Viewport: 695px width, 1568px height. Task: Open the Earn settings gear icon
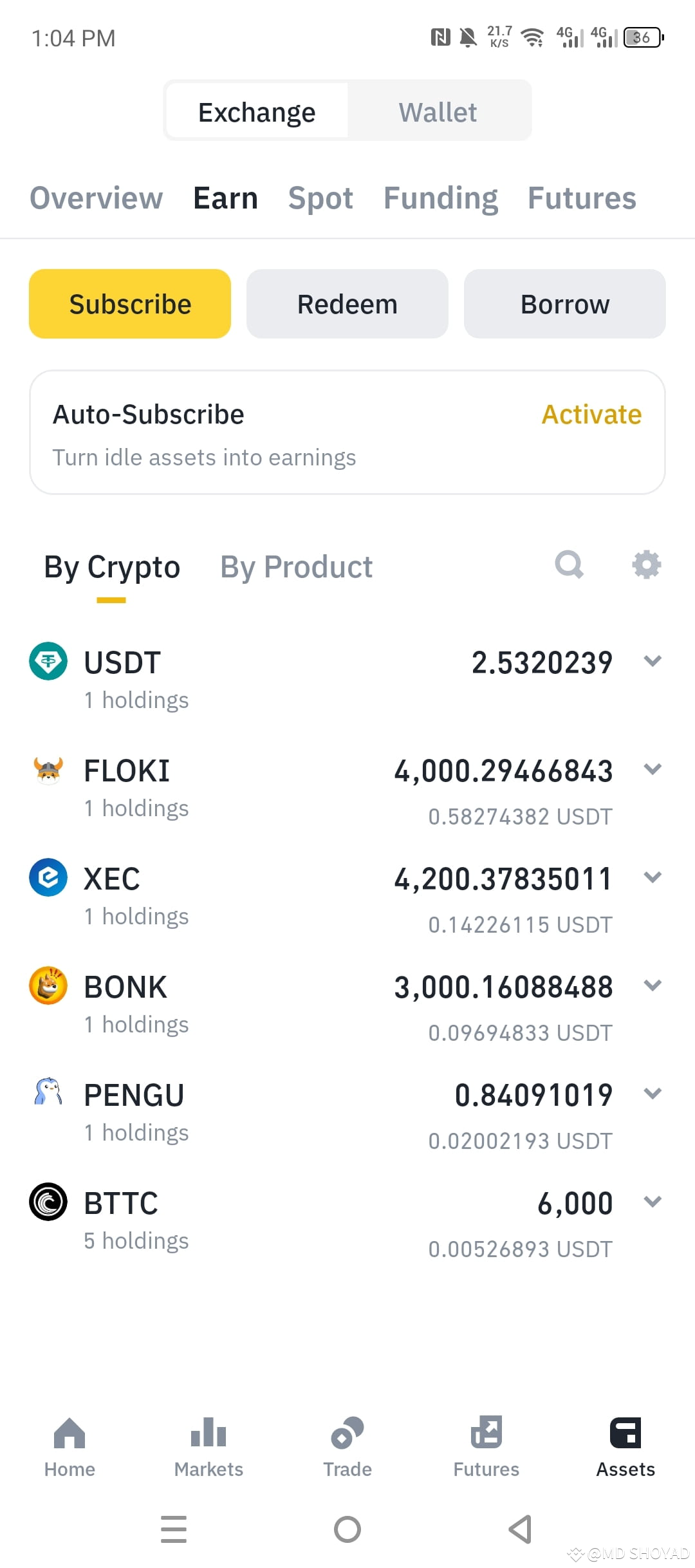(646, 565)
